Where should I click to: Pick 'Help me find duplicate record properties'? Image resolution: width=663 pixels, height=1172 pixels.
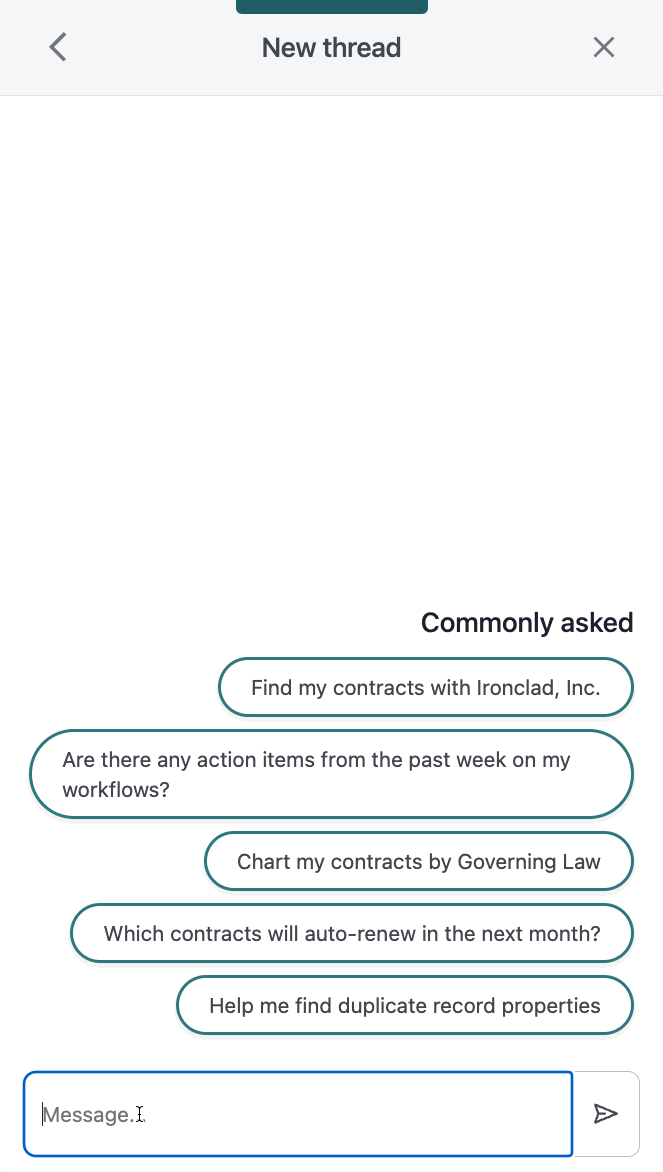[x=404, y=1006]
